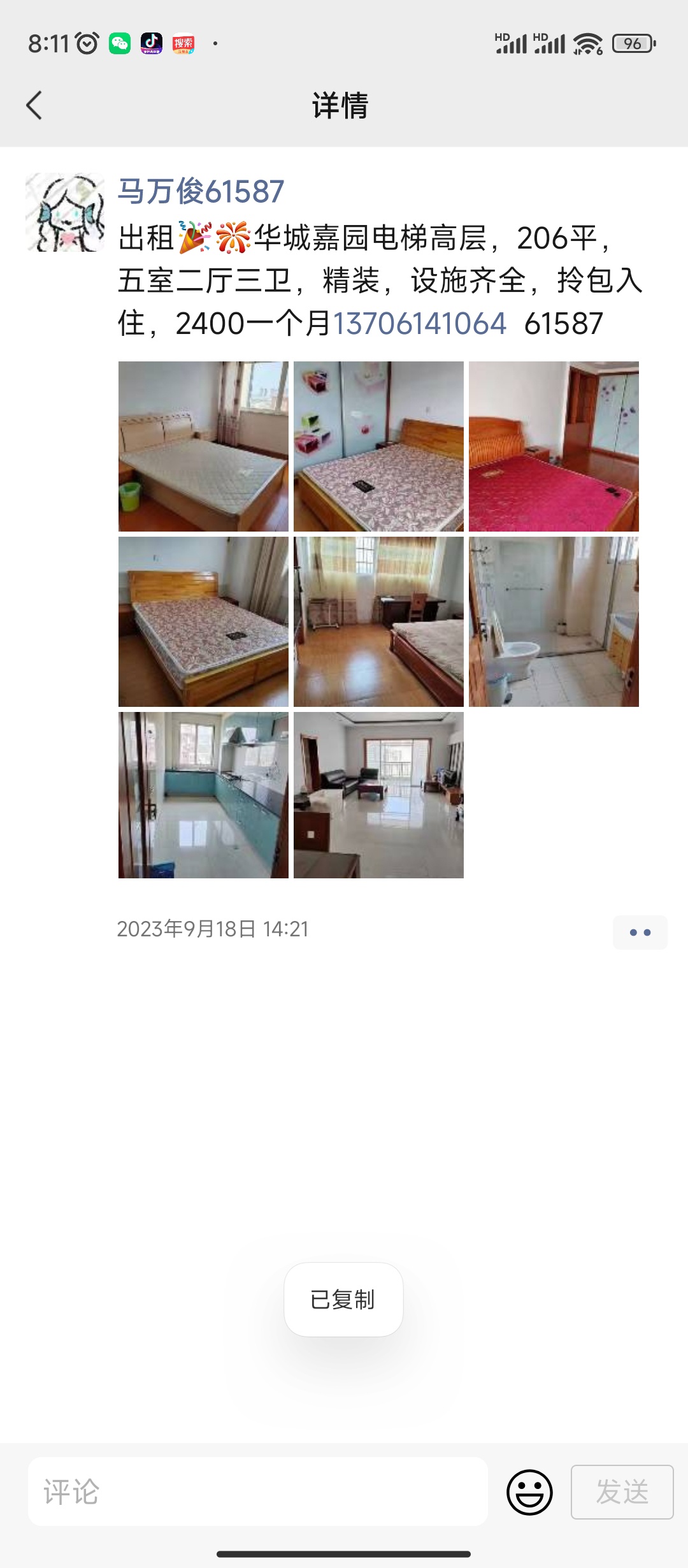Open the bathroom photo

(554, 621)
